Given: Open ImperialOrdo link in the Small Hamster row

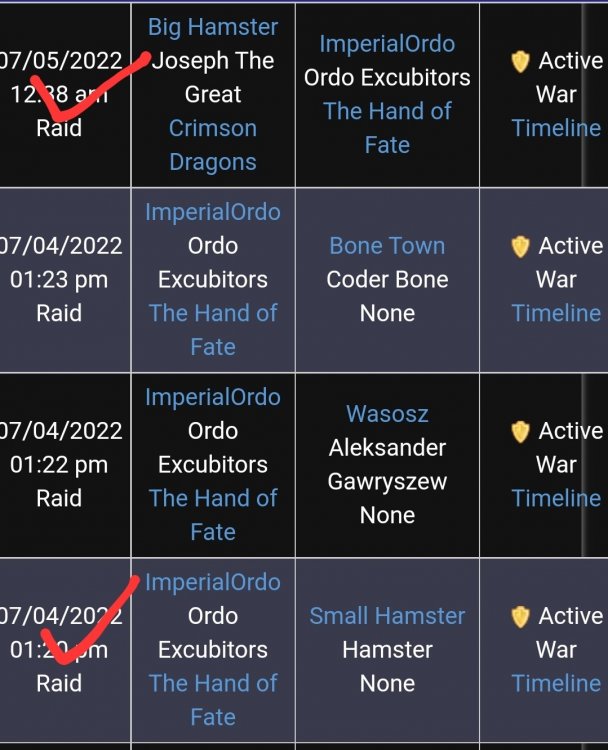Looking at the screenshot, I should (x=213, y=582).
